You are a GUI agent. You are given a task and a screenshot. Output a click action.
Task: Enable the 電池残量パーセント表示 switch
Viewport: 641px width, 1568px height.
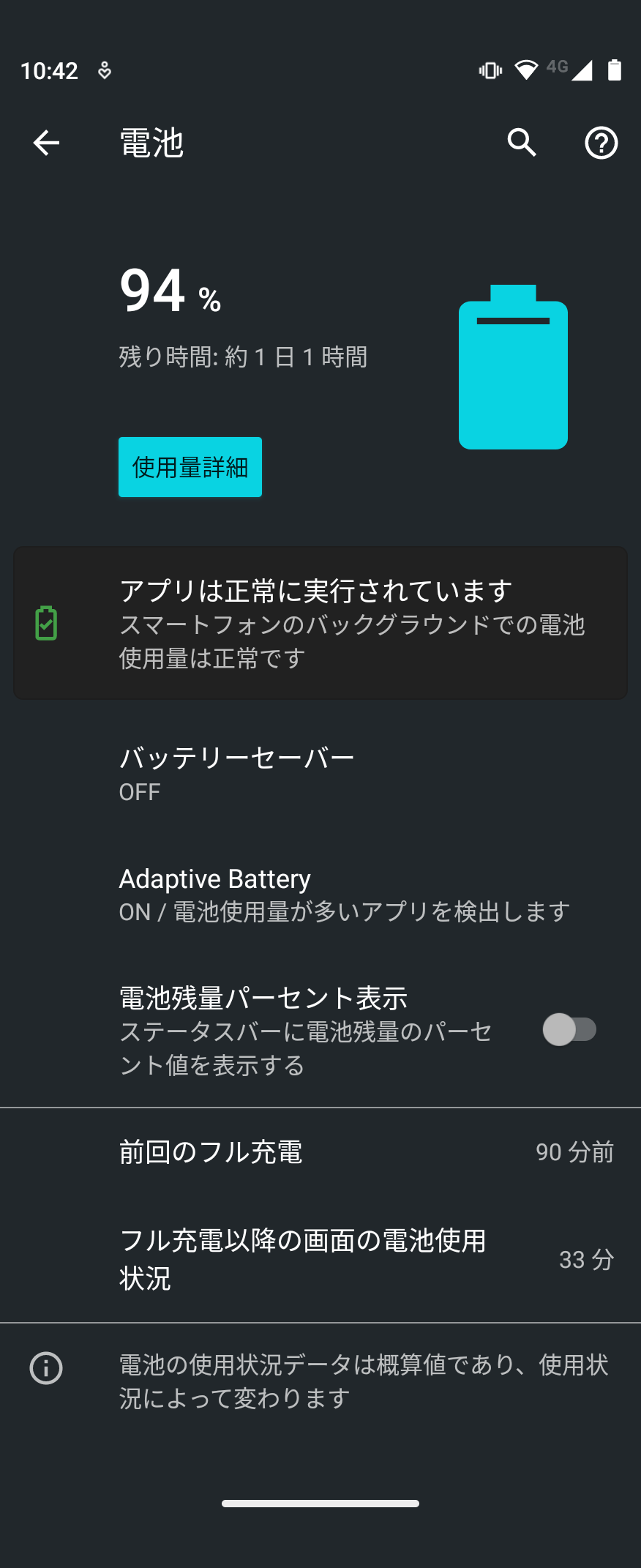click(569, 1030)
